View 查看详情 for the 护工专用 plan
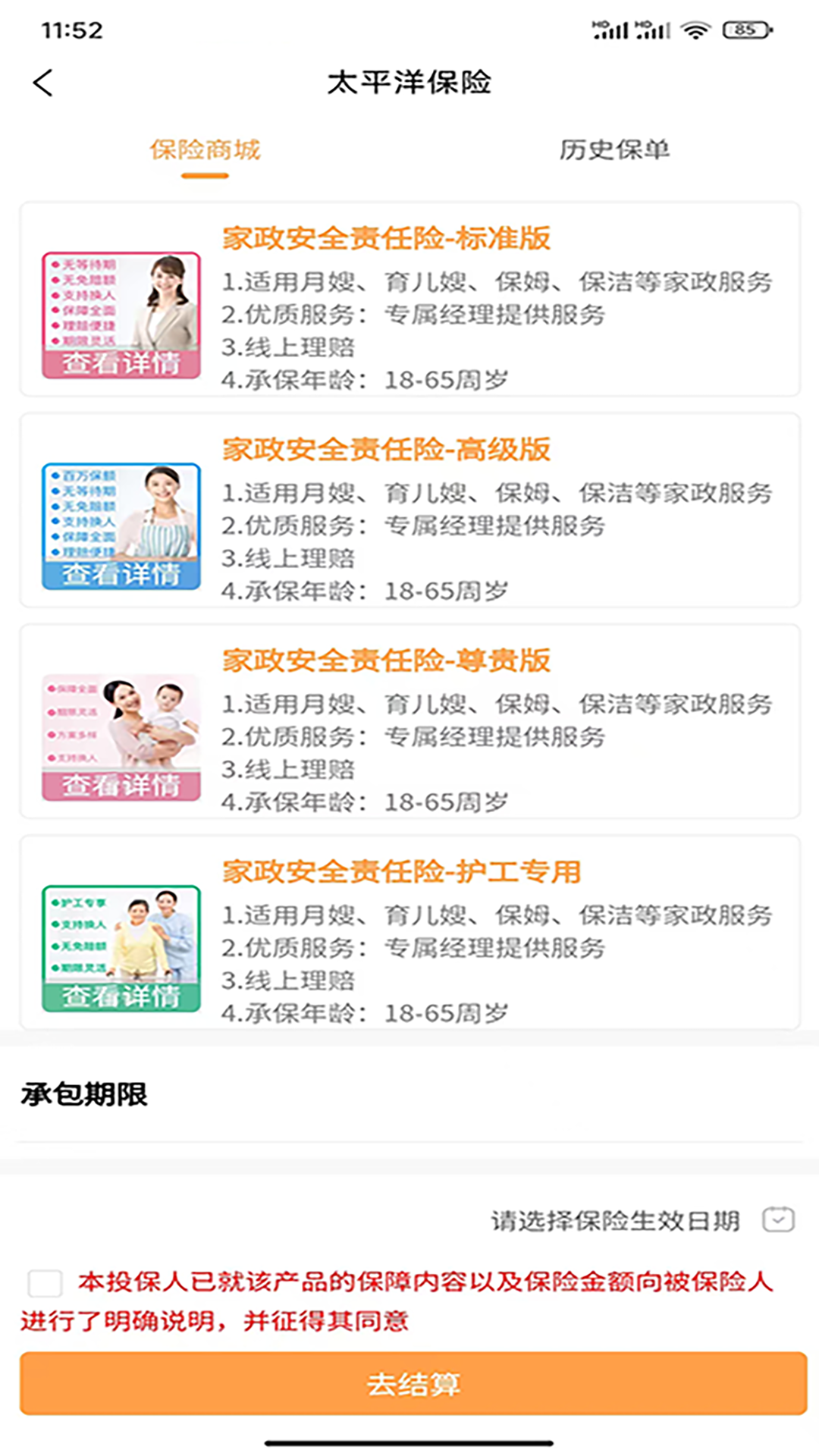The image size is (819, 1456). point(121,996)
